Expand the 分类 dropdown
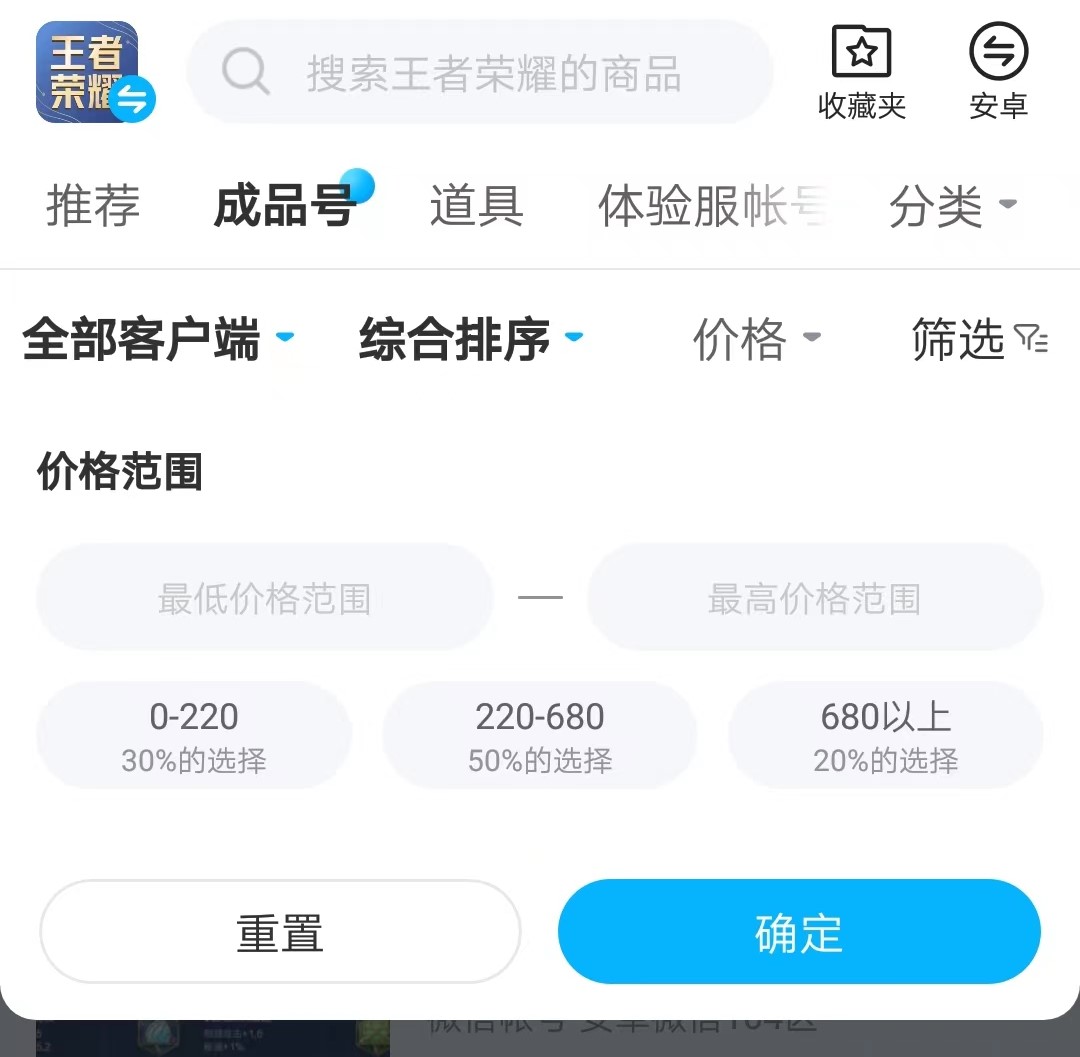1080x1057 pixels. click(951, 206)
